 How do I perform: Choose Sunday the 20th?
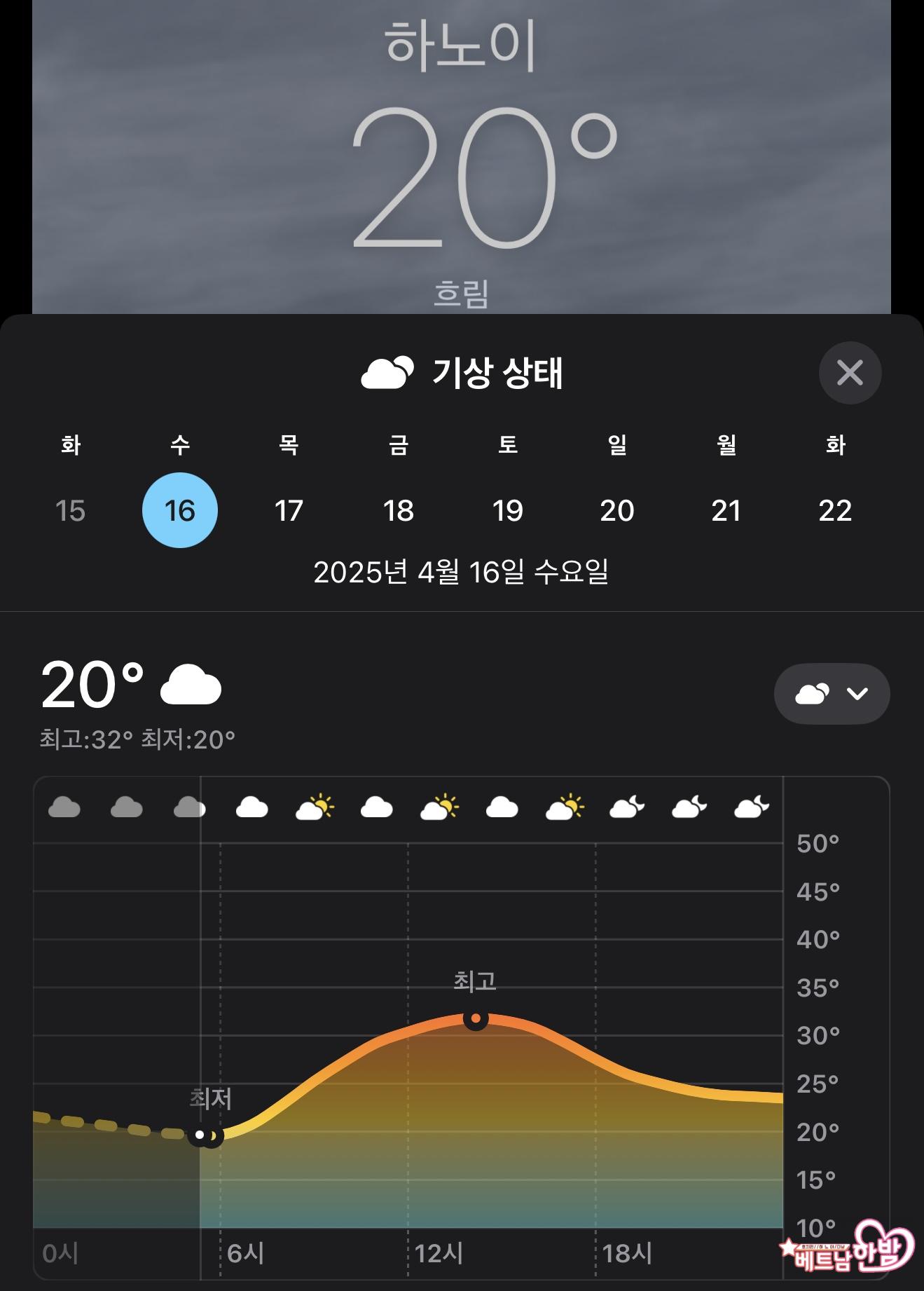point(617,510)
